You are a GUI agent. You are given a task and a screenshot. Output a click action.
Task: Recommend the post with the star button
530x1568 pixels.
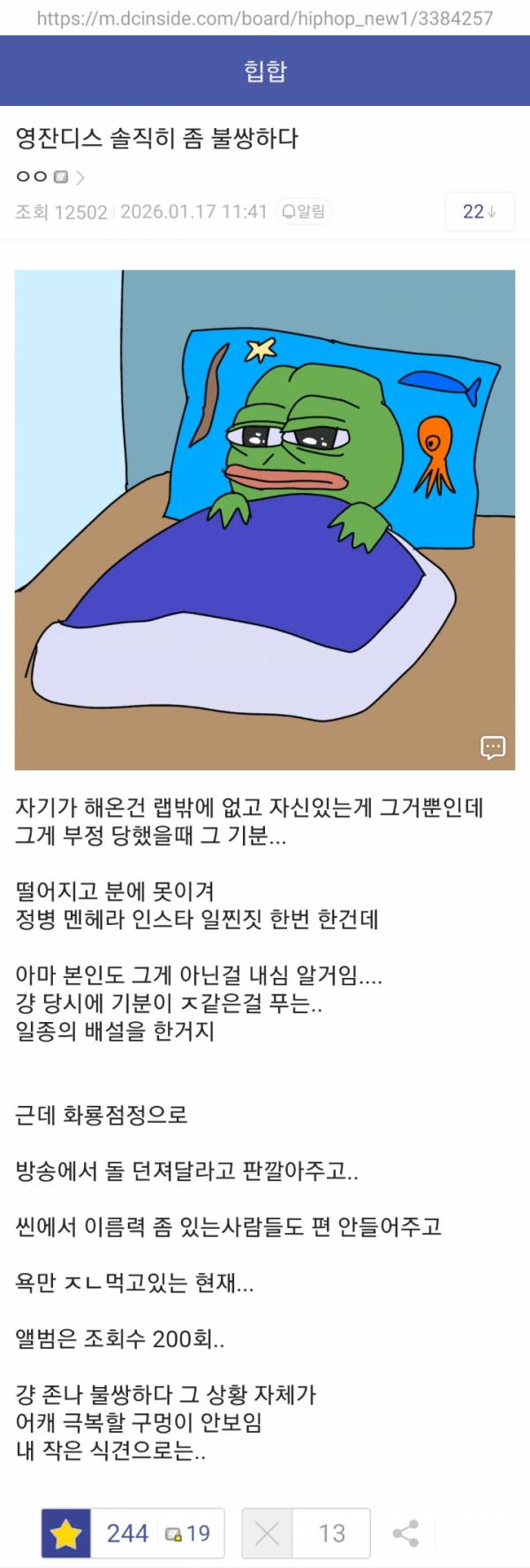(x=66, y=1533)
